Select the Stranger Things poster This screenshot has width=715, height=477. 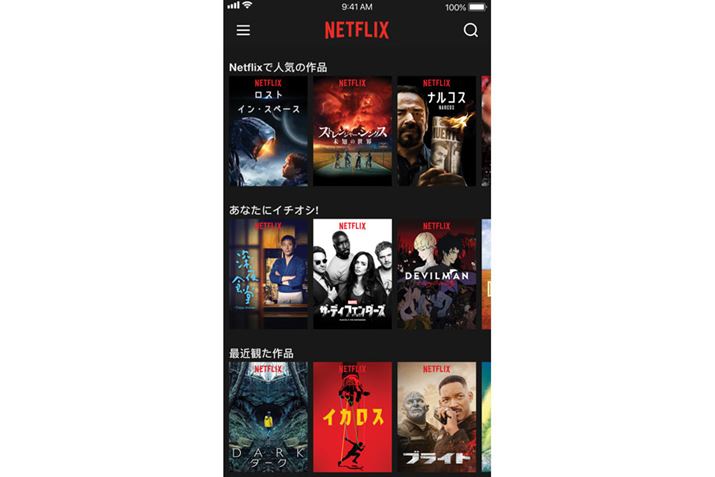352,131
